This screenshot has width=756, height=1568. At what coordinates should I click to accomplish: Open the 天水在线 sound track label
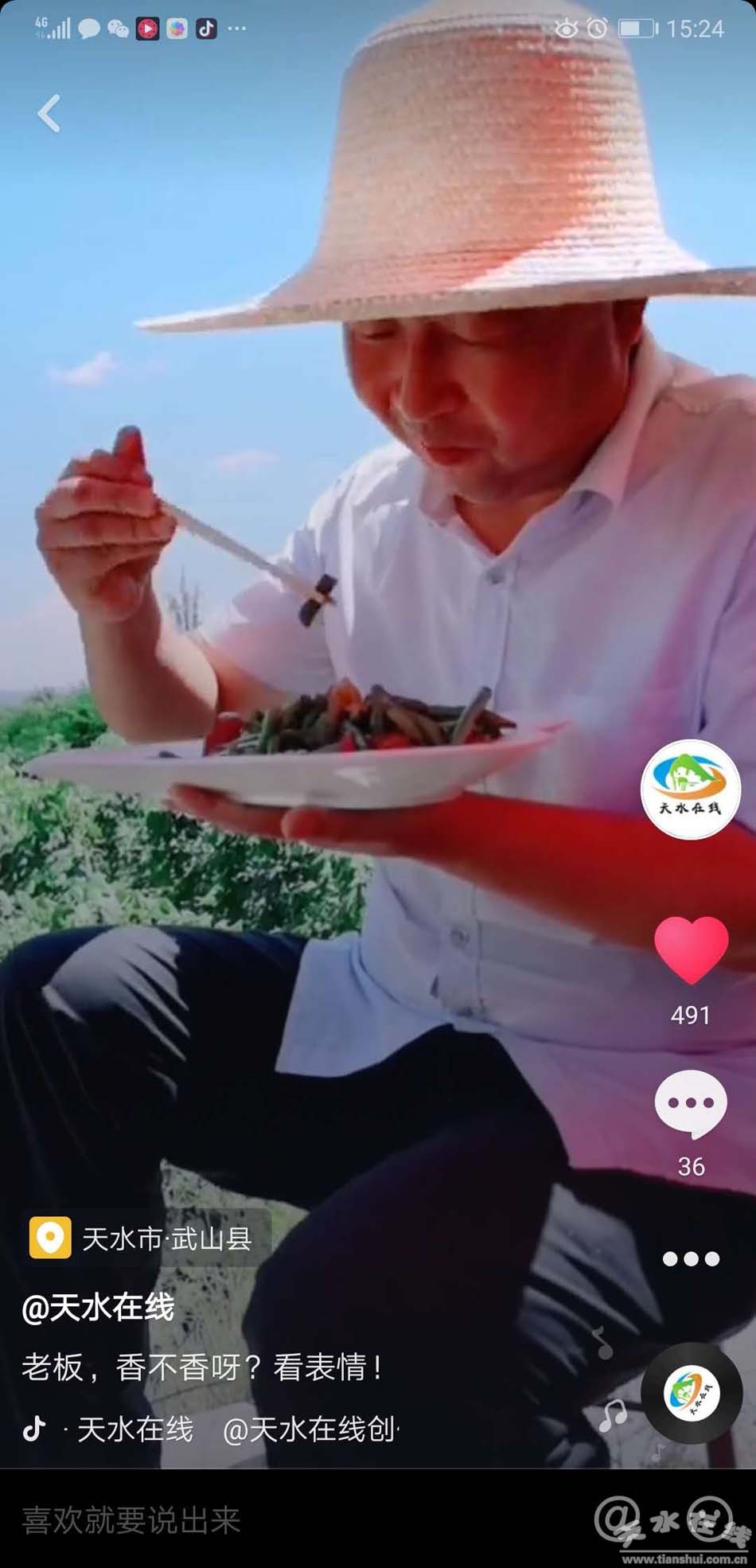135,1430
